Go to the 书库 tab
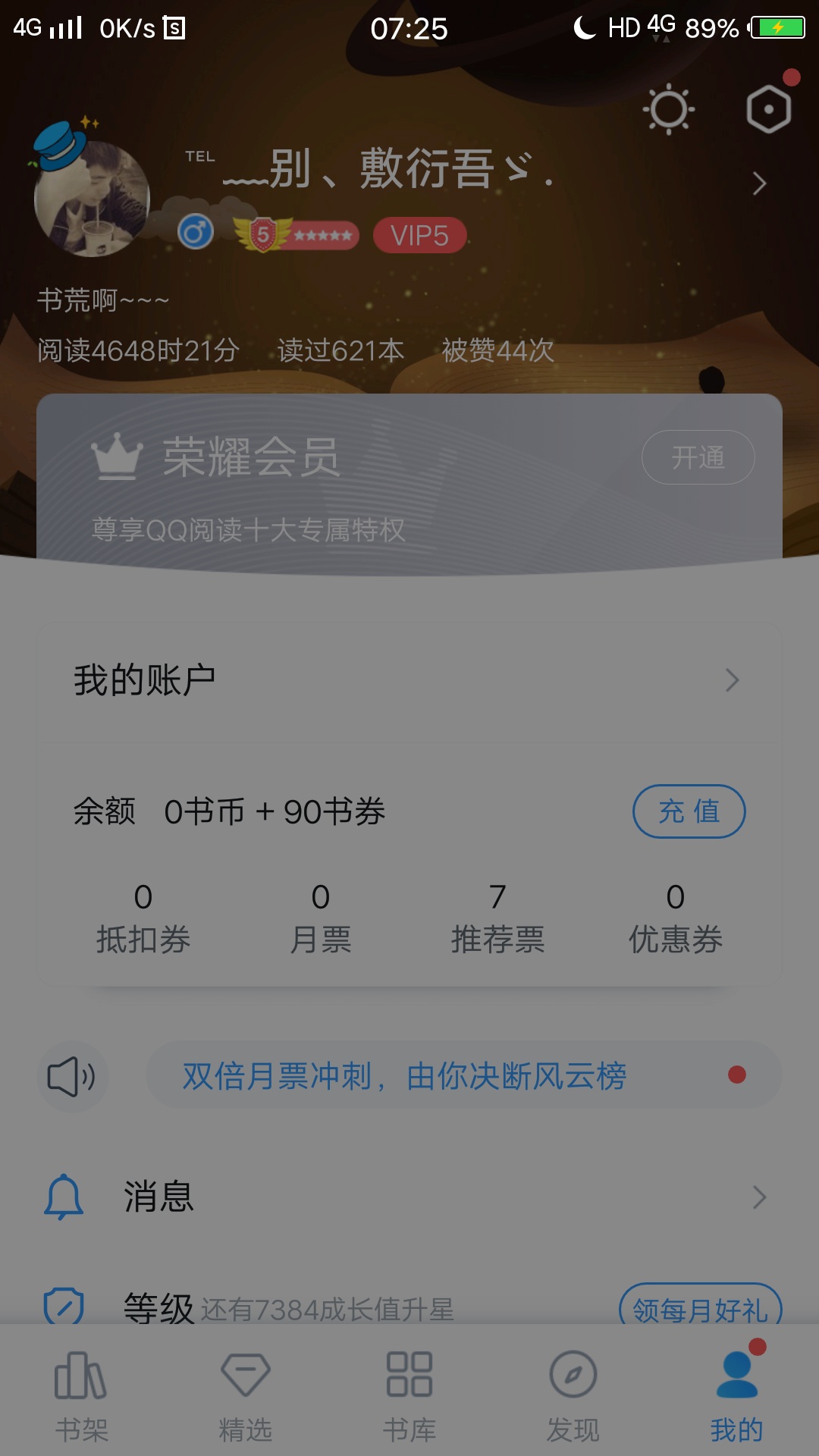The height and width of the screenshot is (1456, 819). pyautogui.click(x=409, y=1395)
